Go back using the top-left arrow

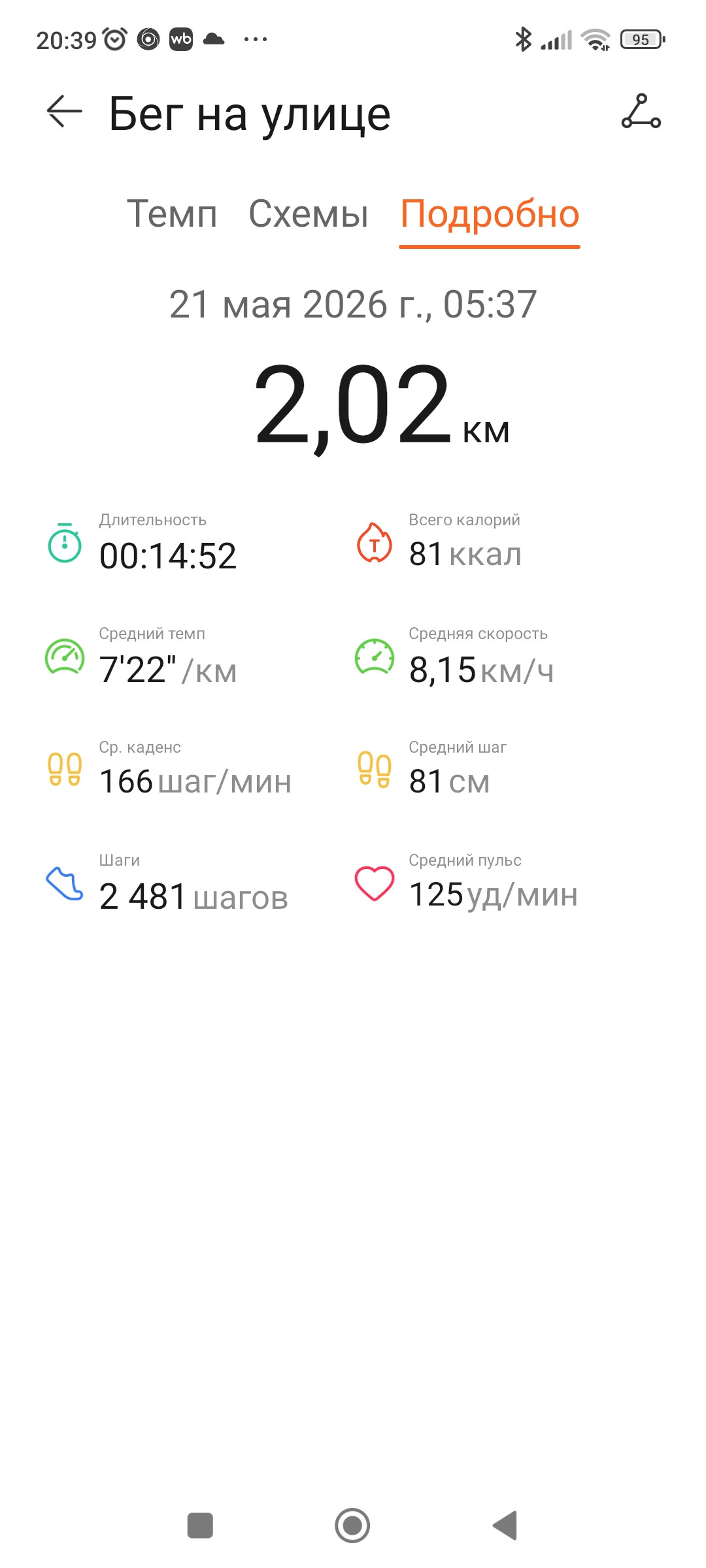tap(65, 112)
